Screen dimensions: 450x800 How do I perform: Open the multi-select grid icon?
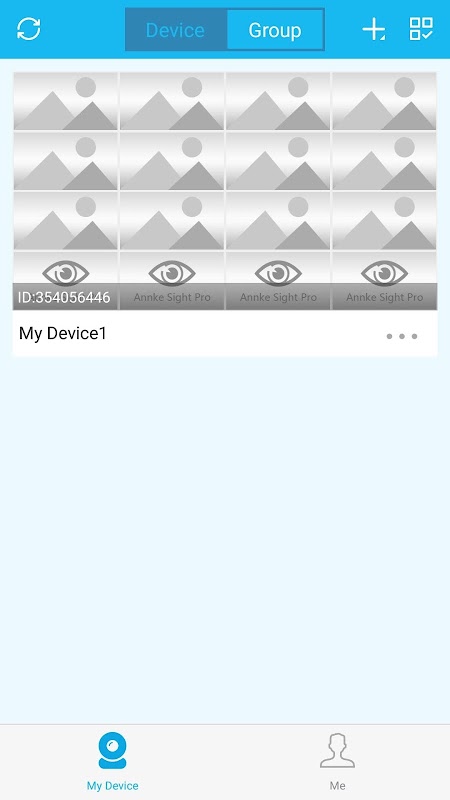pyautogui.click(x=421, y=29)
